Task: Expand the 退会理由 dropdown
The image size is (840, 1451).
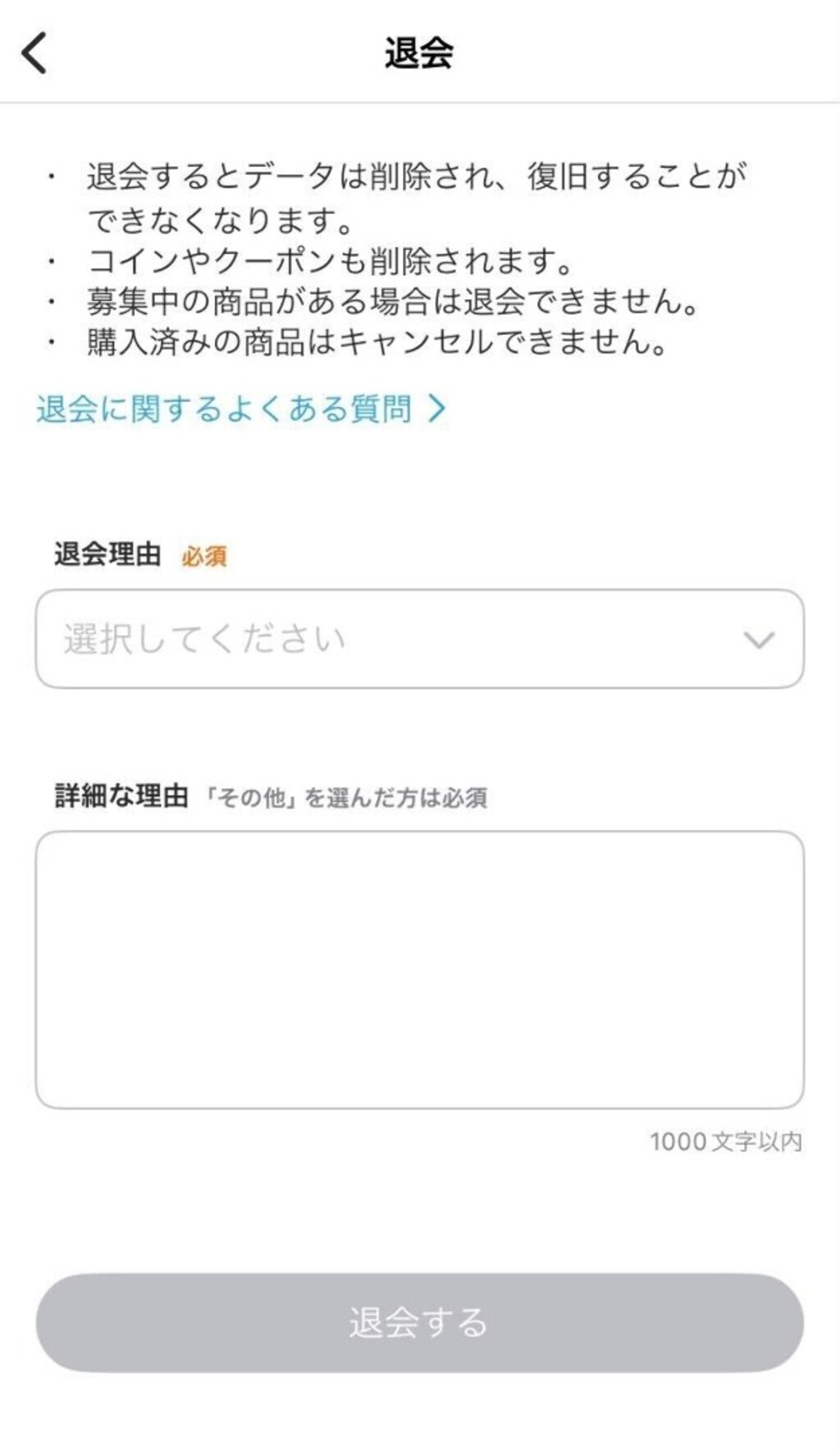Action: [x=419, y=639]
